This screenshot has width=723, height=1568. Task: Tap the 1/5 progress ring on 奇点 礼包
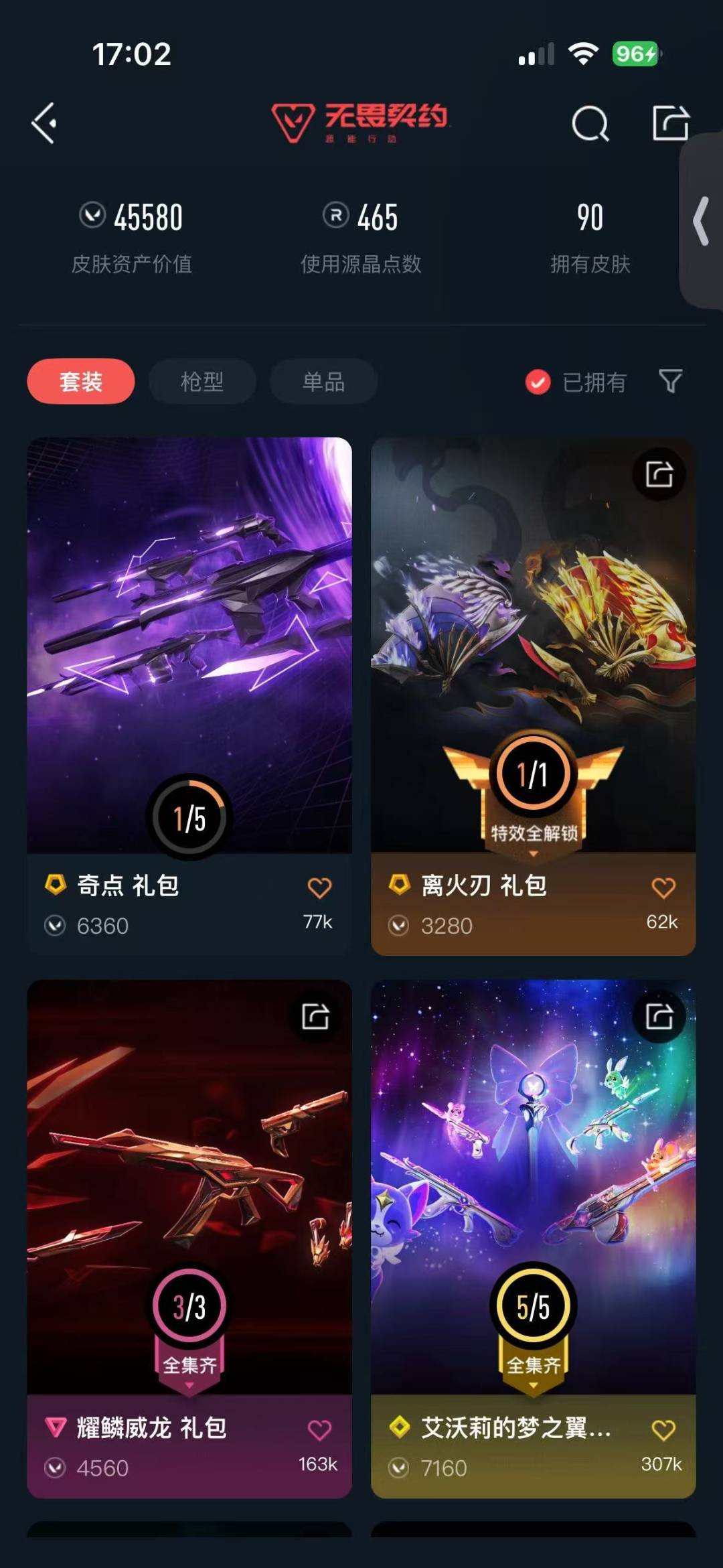[189, 816]
